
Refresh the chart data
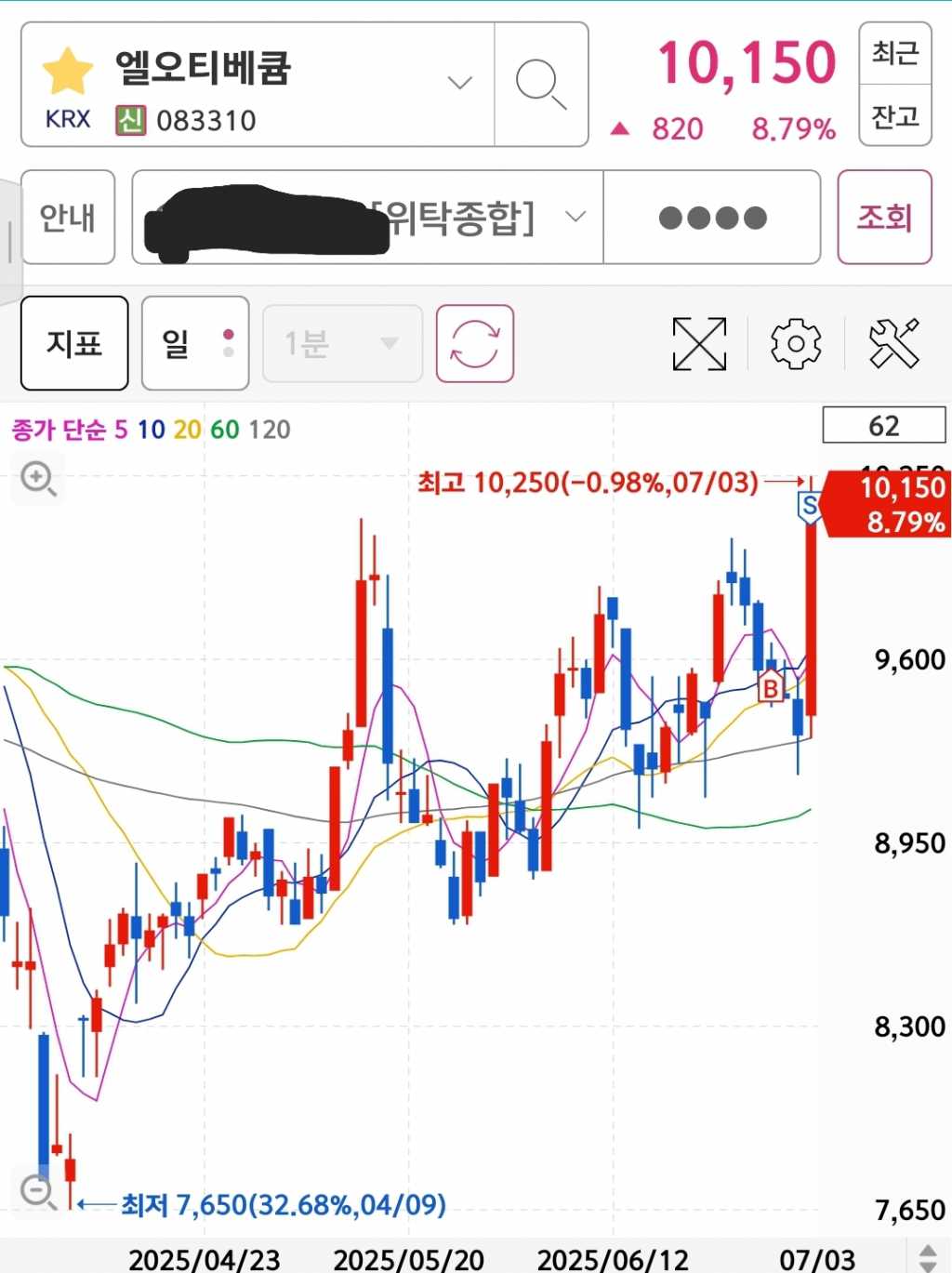click(x=475, y=343)
